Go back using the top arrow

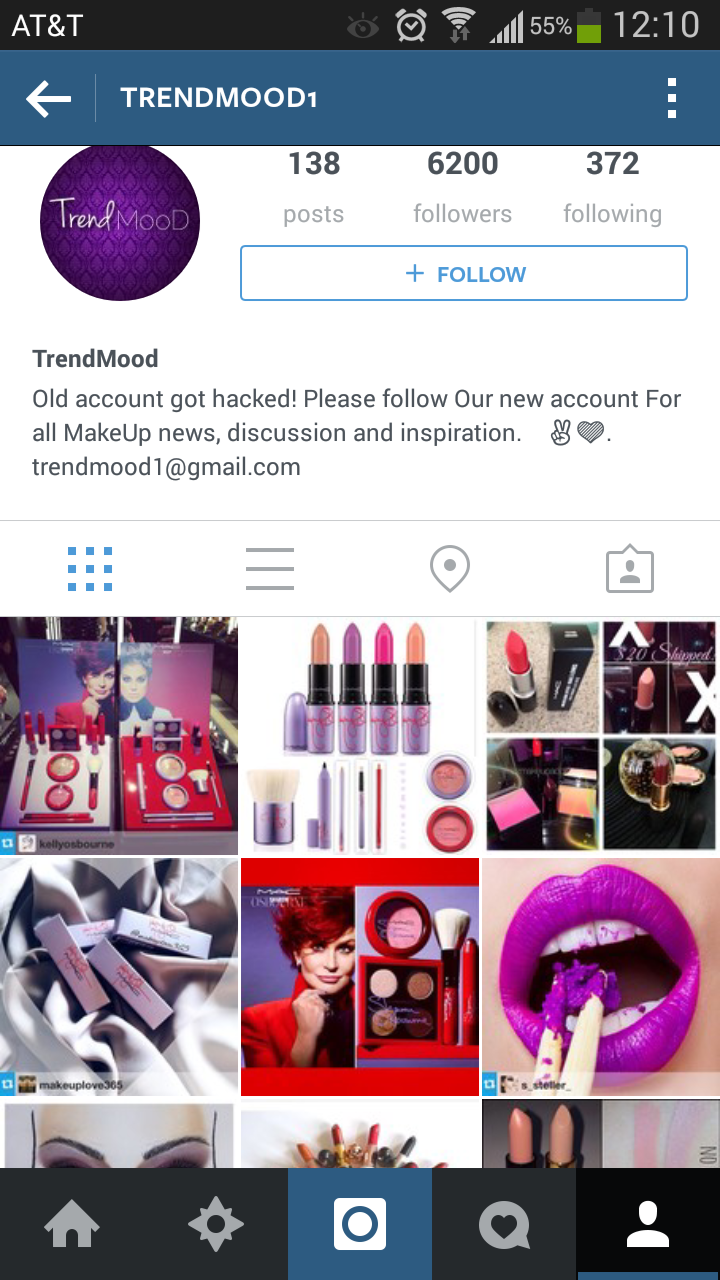(x=48, y=98)
